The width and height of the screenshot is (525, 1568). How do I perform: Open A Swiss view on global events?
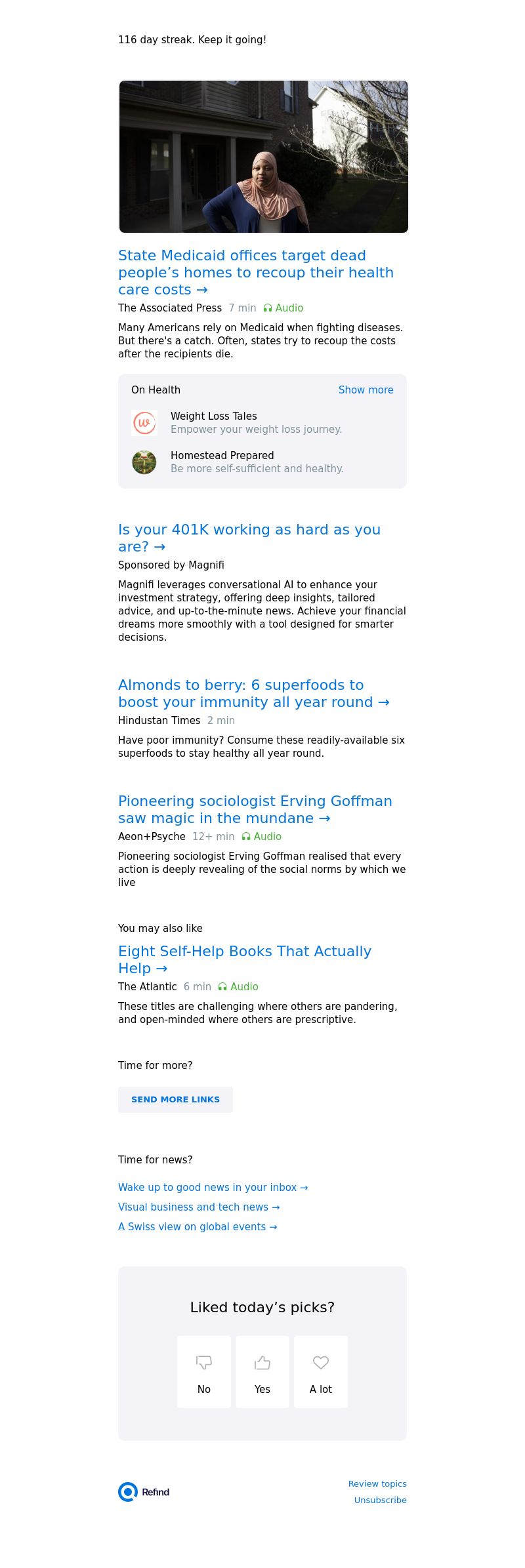click(198, 1227)
